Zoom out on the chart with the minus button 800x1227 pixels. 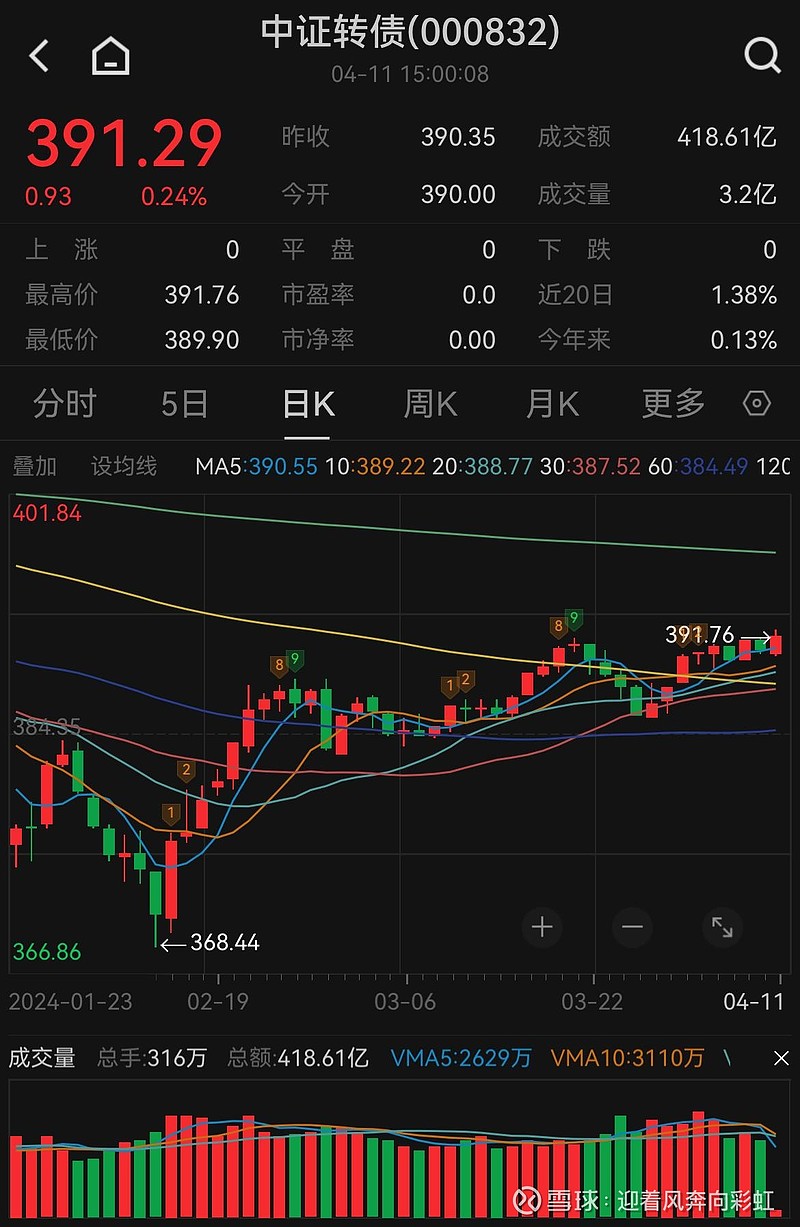pyautogui.click(x=632, y=927)
